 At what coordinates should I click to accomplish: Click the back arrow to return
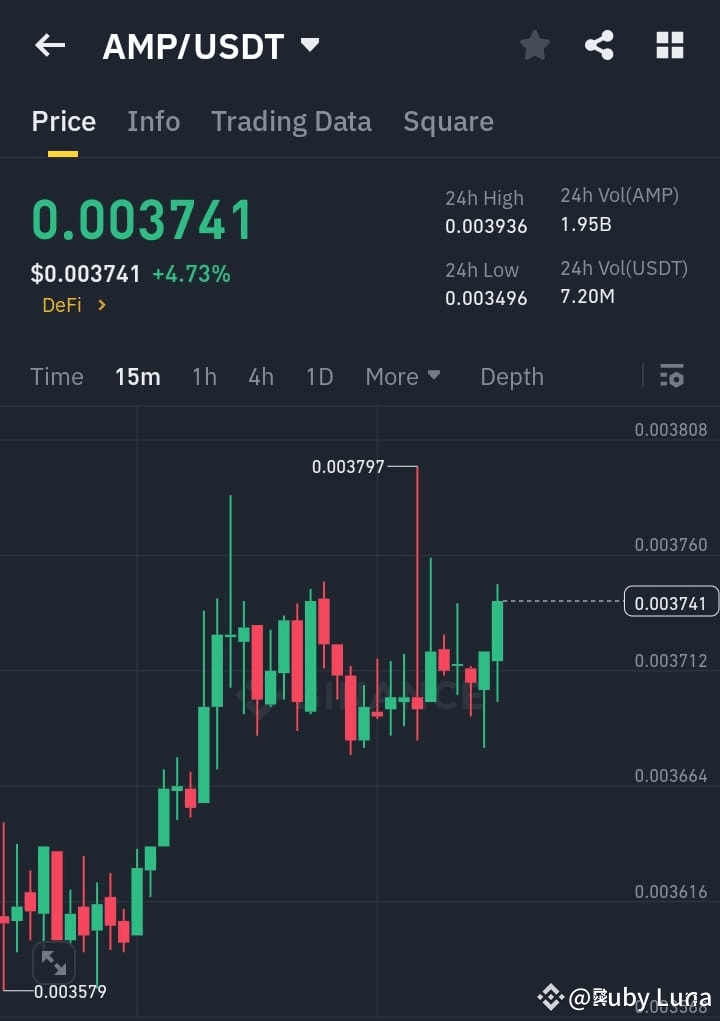tap(50, 44)
